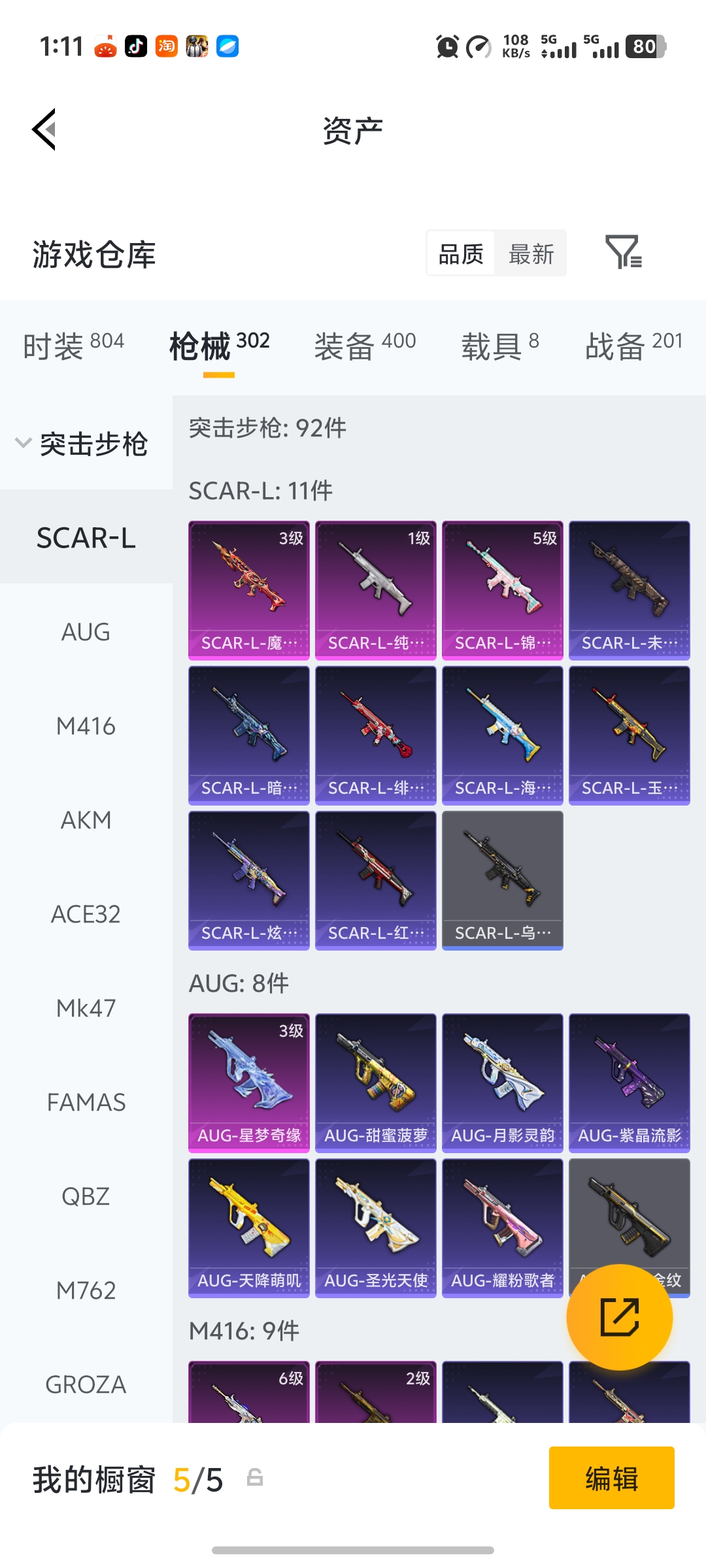
Task: Select FAMAS in the sidebar
Action: (x=86, y=1102)
